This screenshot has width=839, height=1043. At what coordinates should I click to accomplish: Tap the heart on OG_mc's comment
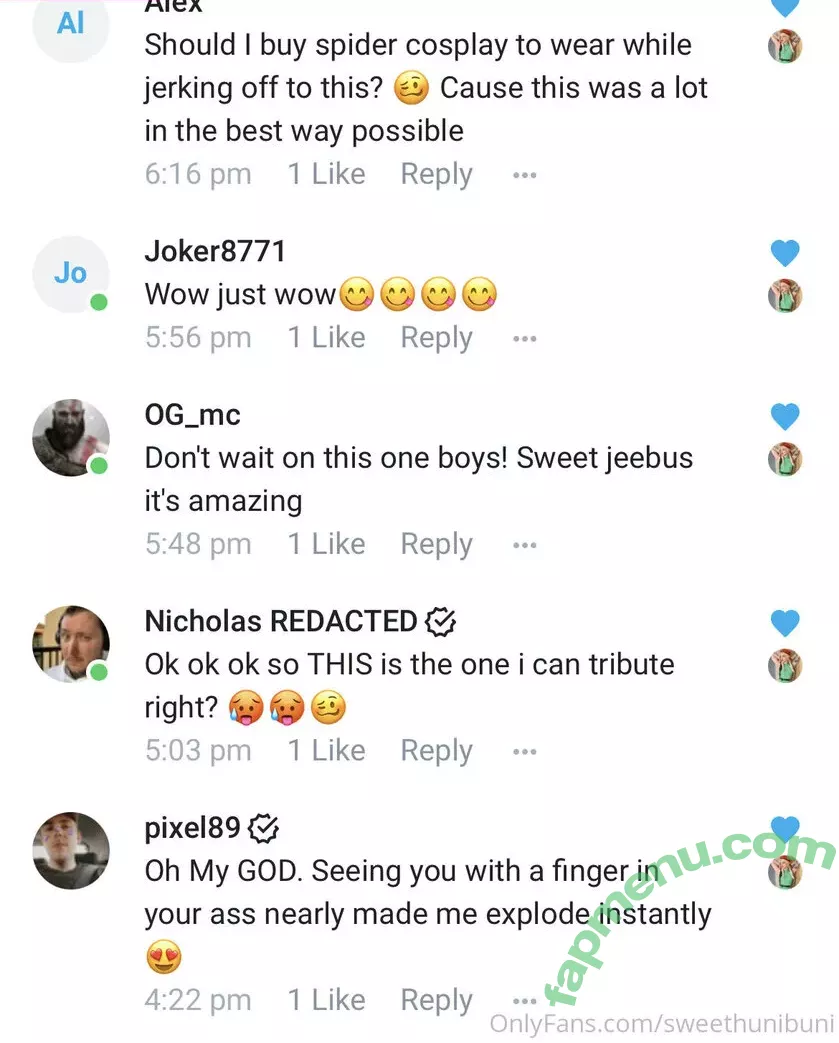point(785,416)
